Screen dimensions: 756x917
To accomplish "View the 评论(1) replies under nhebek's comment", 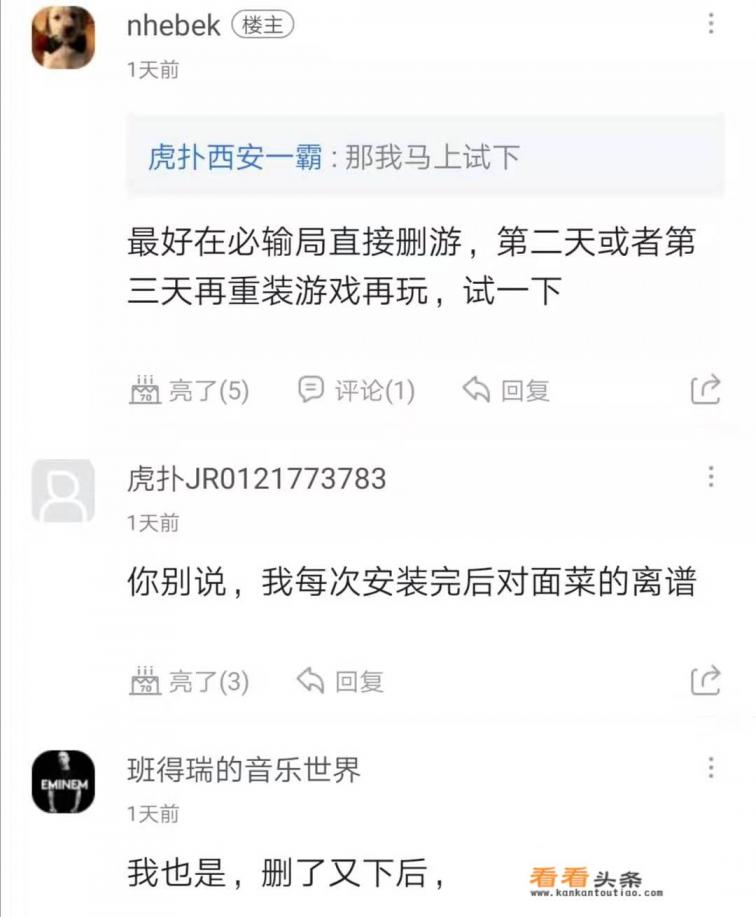I will coord(356,390).
